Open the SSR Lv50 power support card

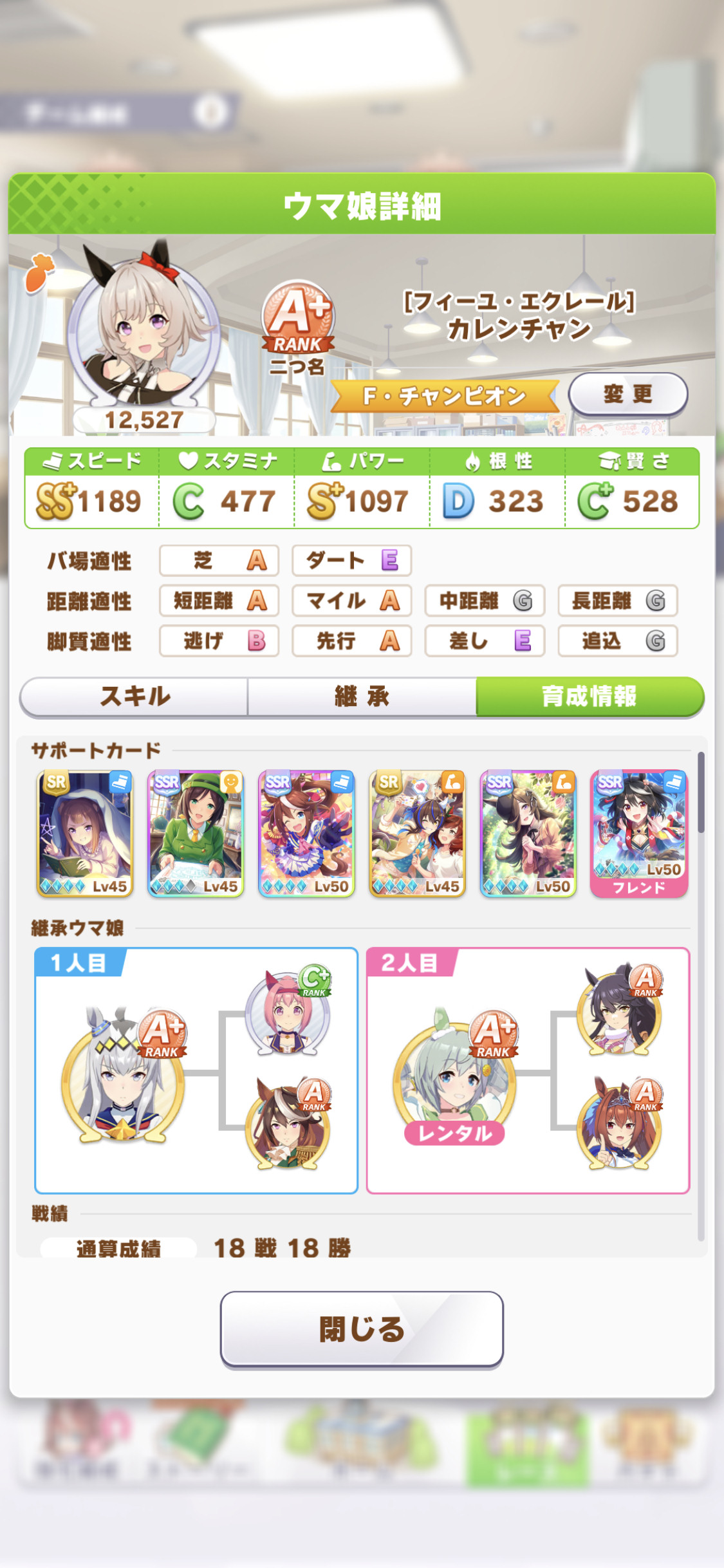pos(528,834)
